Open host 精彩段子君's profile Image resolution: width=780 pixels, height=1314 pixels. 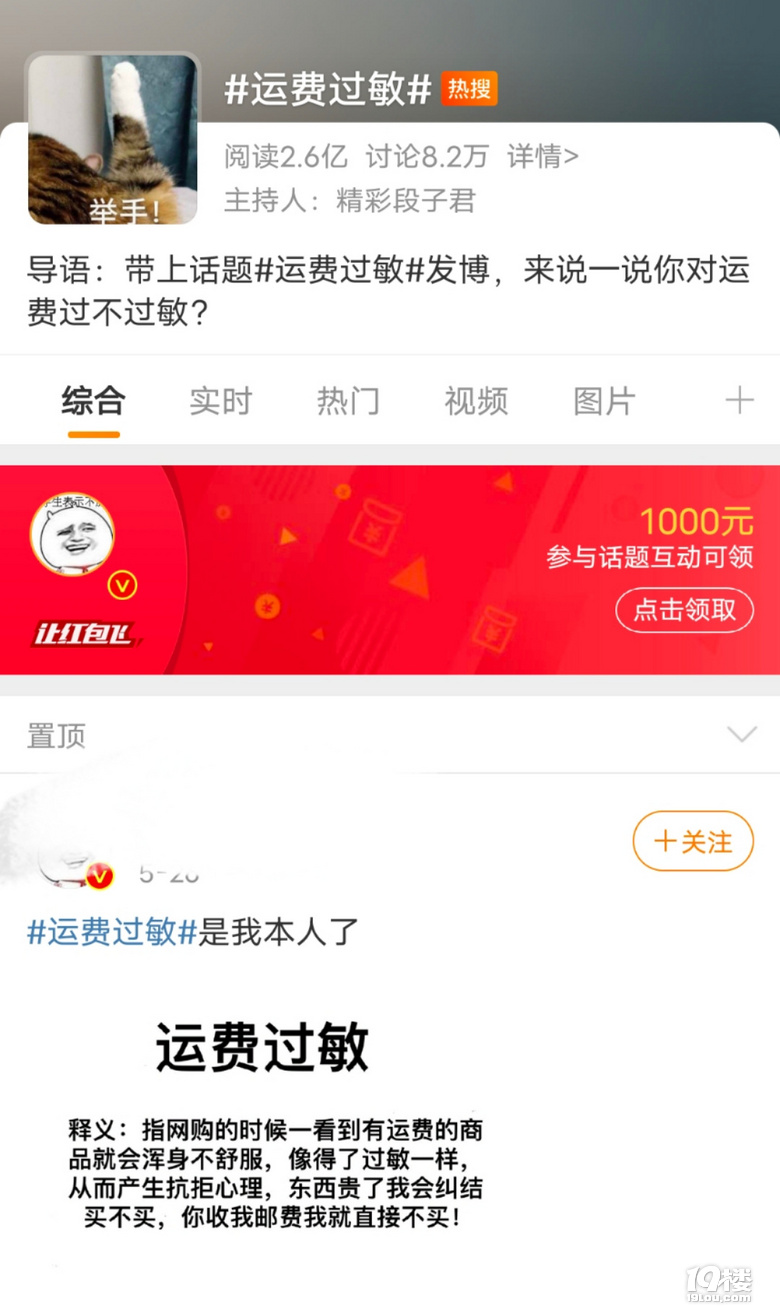[x=405, y=201]
